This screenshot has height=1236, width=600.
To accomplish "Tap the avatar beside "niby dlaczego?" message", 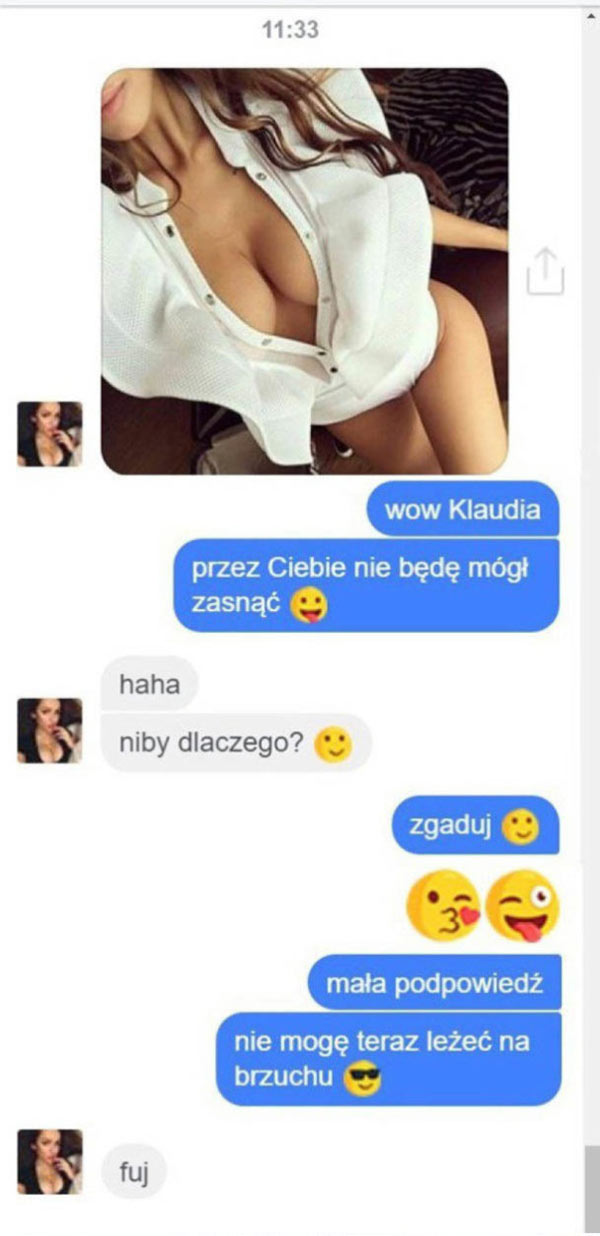I will point(50,731).
